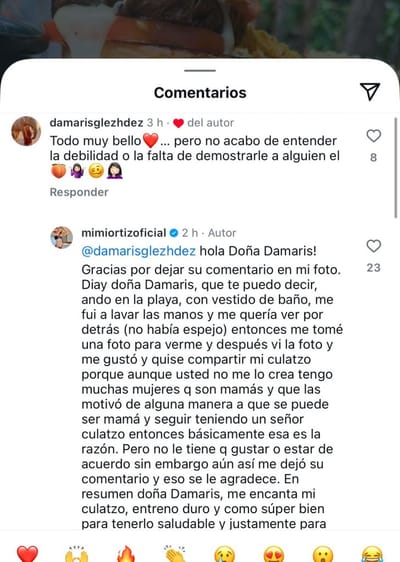The height and width of the screenshot is (562, 400).
Task: Insert the clapping hands quick emoji
Action: pos(175,554)
